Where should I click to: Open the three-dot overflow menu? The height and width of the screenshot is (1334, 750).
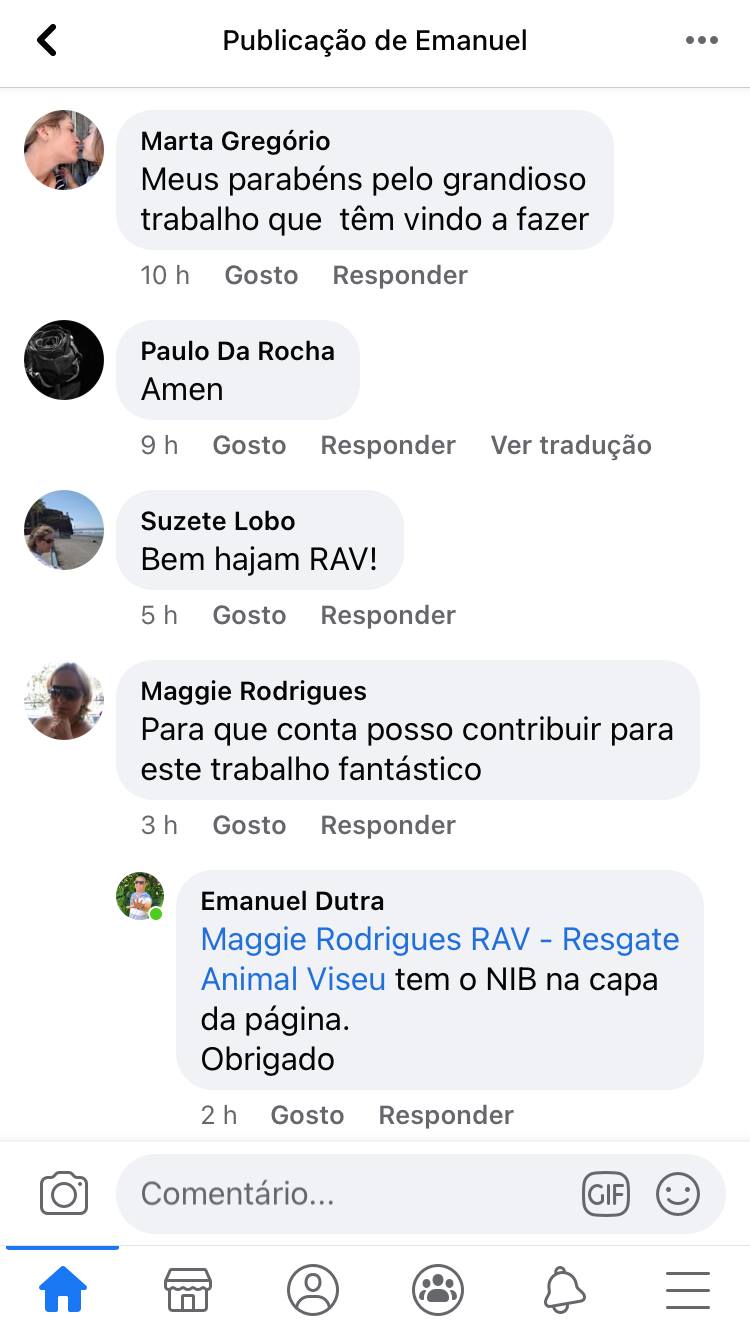[702, 40]
